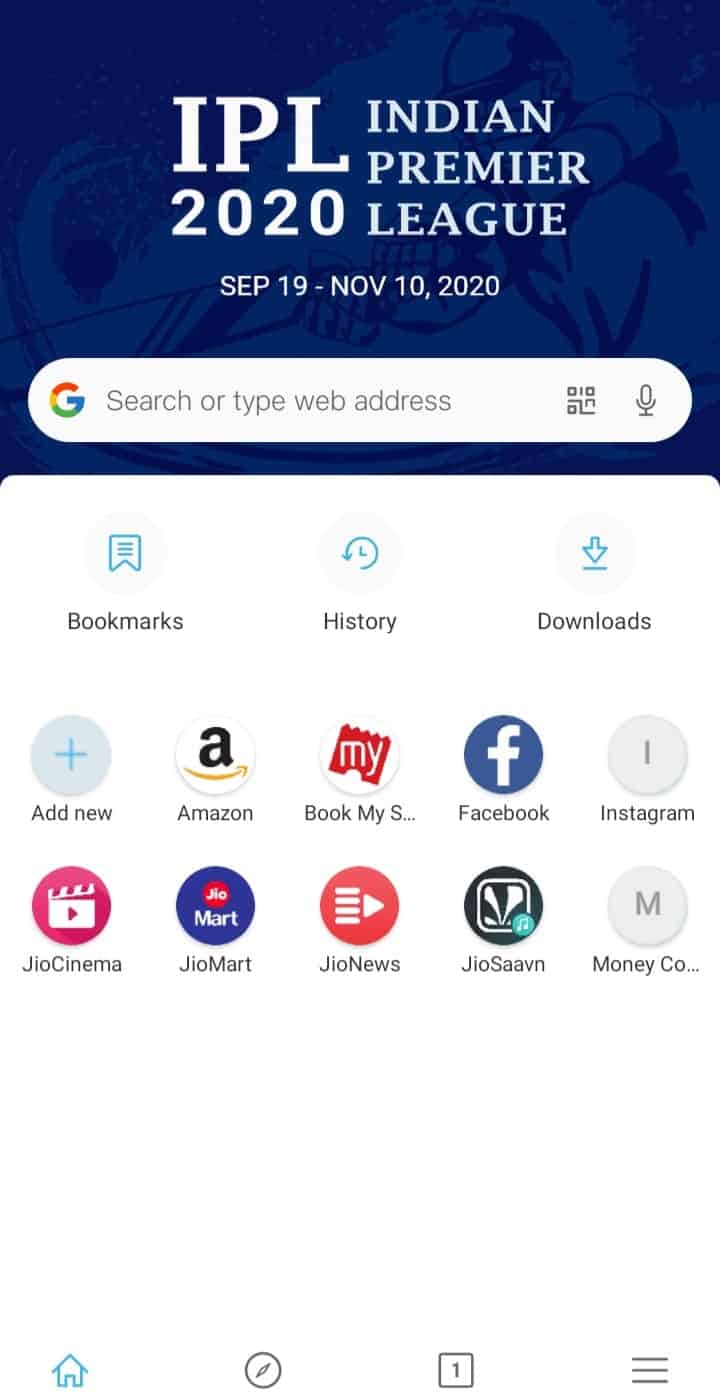Open the JioMart shortcut
The image size is (720, 1399).
click(x=215, y=906)
